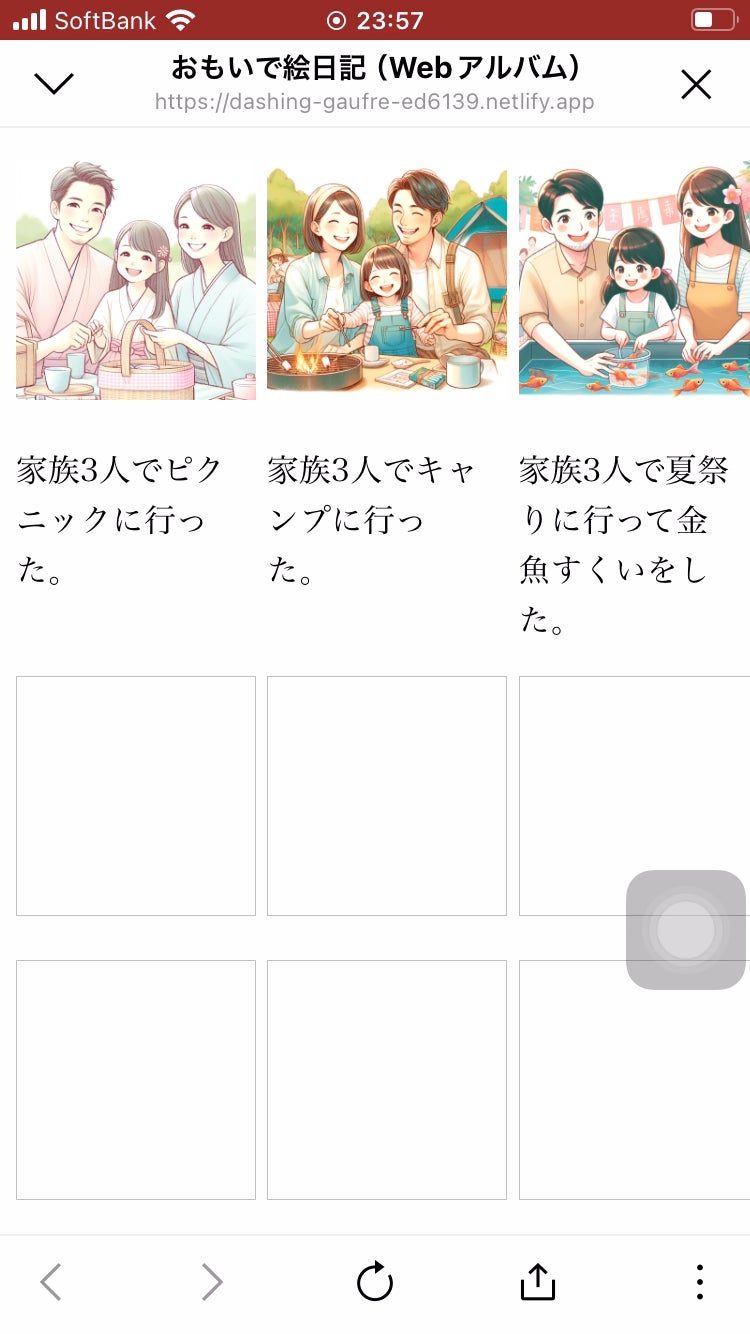This screenshot has height=1334, width=750.
Task: Open the summer festival goldfish illustration
Action: 634,280
